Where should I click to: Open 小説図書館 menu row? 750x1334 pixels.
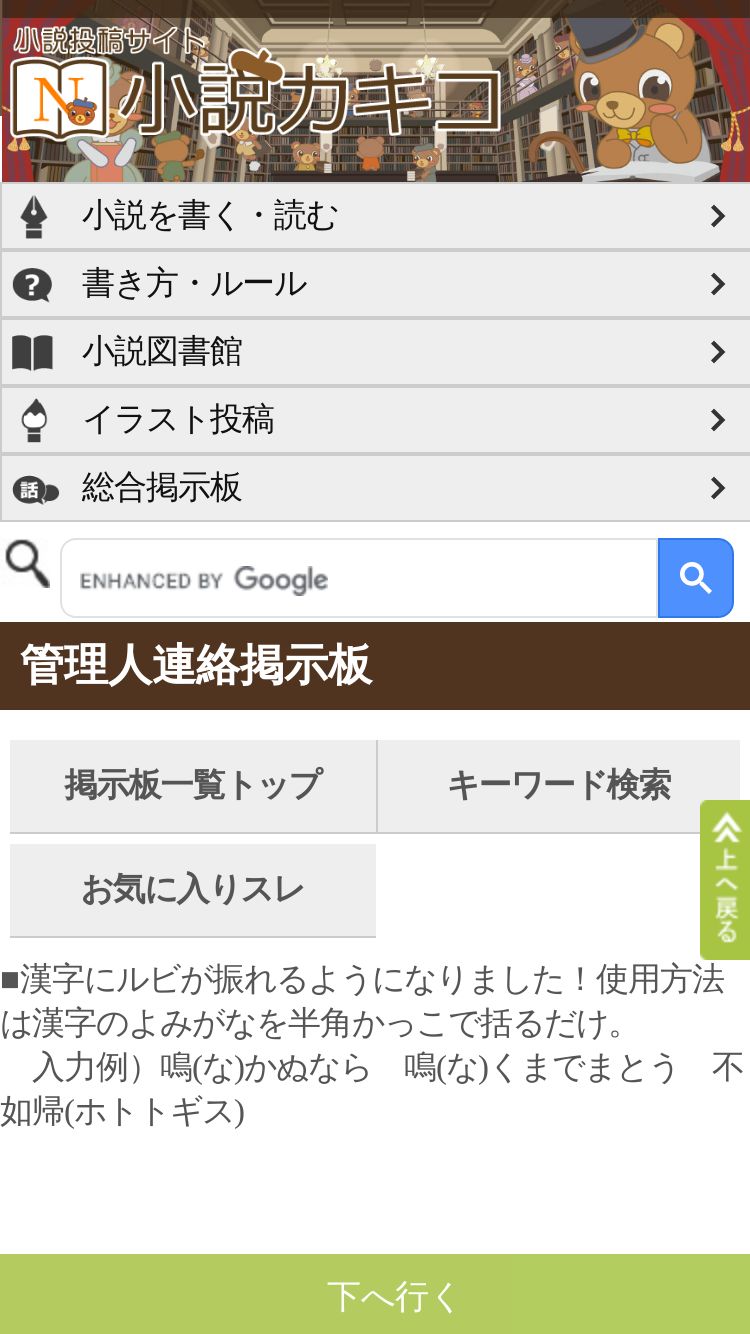pyautogui.click(x=375, y=352)
